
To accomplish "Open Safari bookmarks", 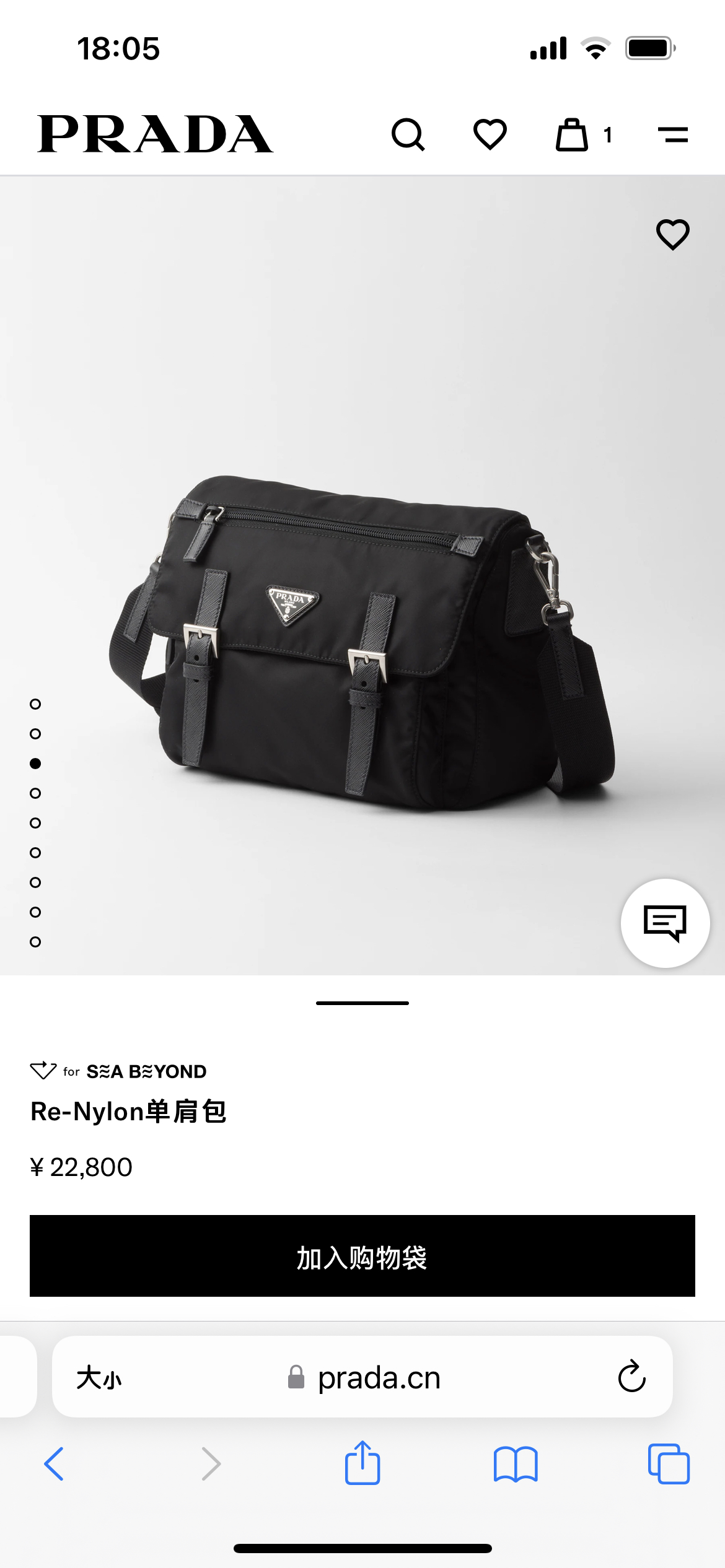I will [516, 1464].
